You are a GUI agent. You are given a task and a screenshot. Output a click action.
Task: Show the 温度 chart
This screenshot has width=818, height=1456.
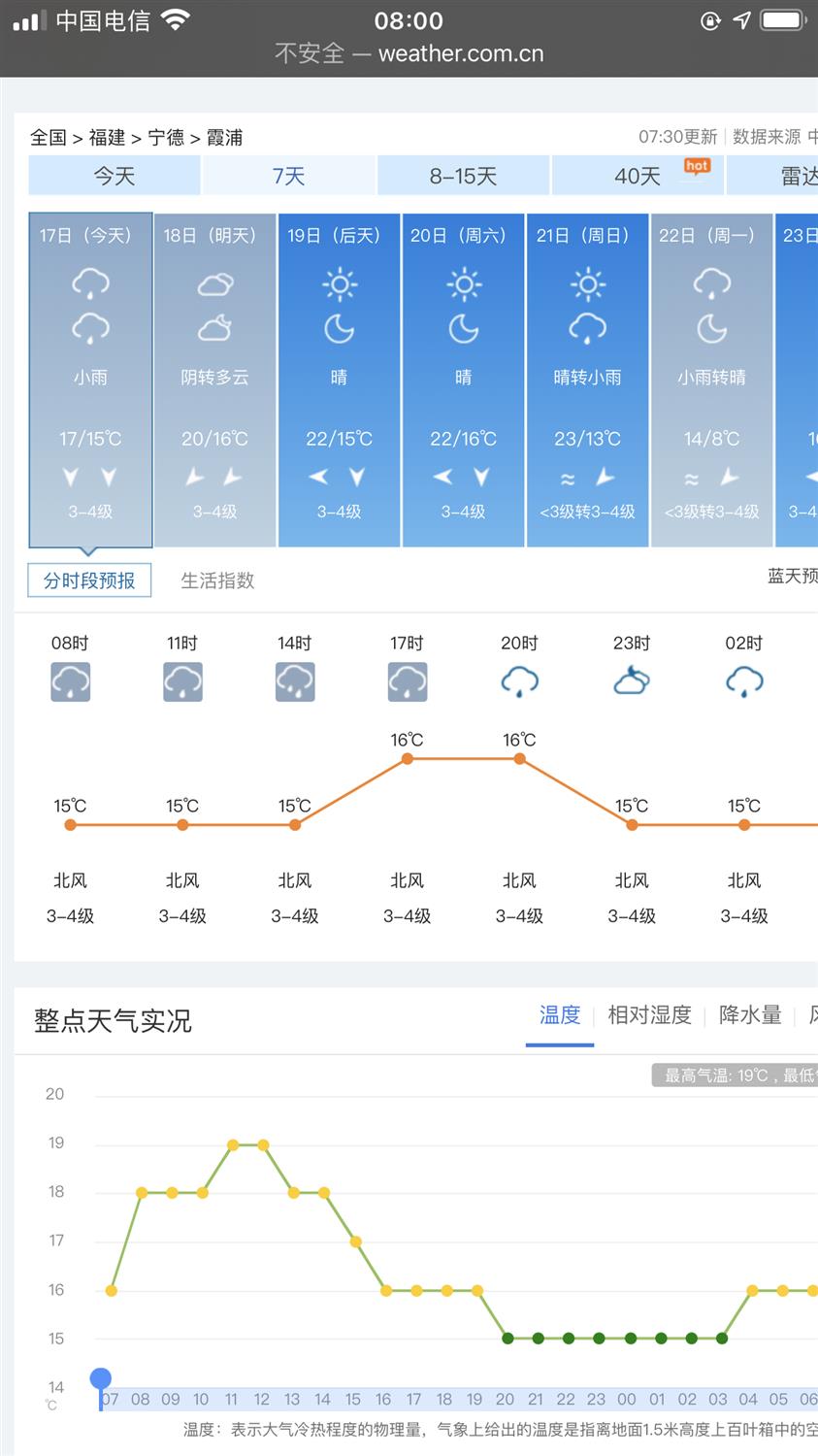click(560, 1015)
